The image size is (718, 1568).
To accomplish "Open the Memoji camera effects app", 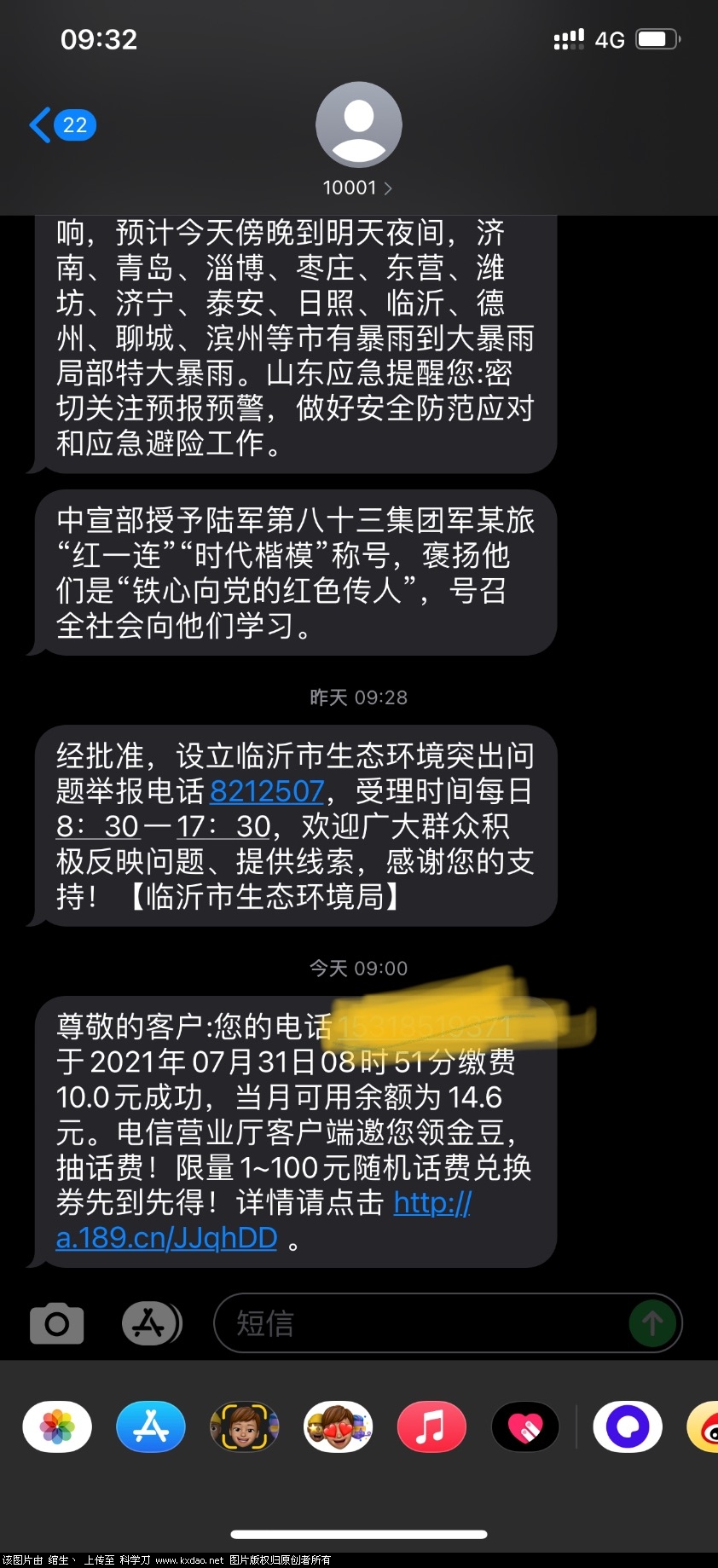I will click(x=245, y=1426).
